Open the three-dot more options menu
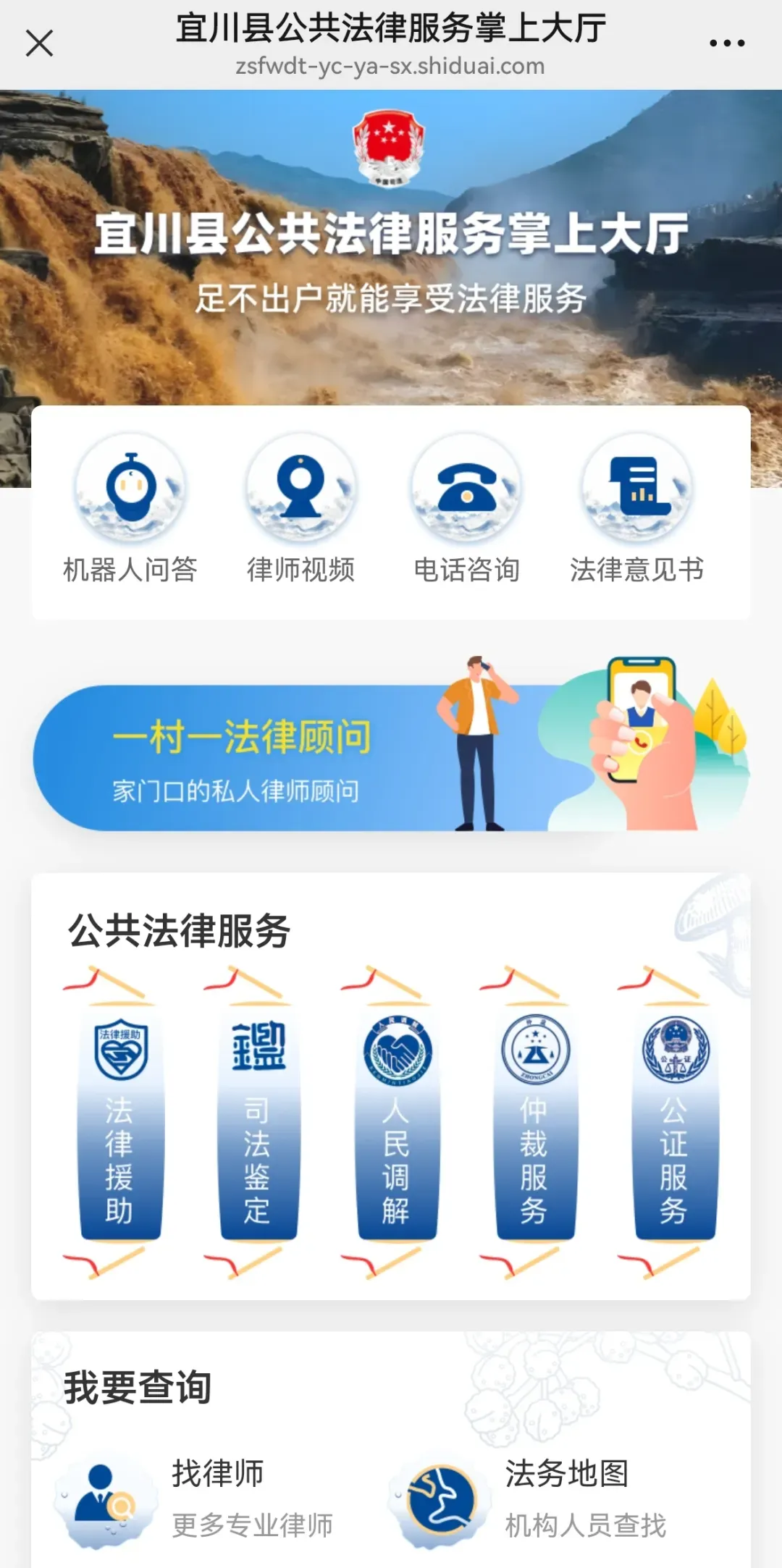The image size is (782, 1568). (727, 43)
